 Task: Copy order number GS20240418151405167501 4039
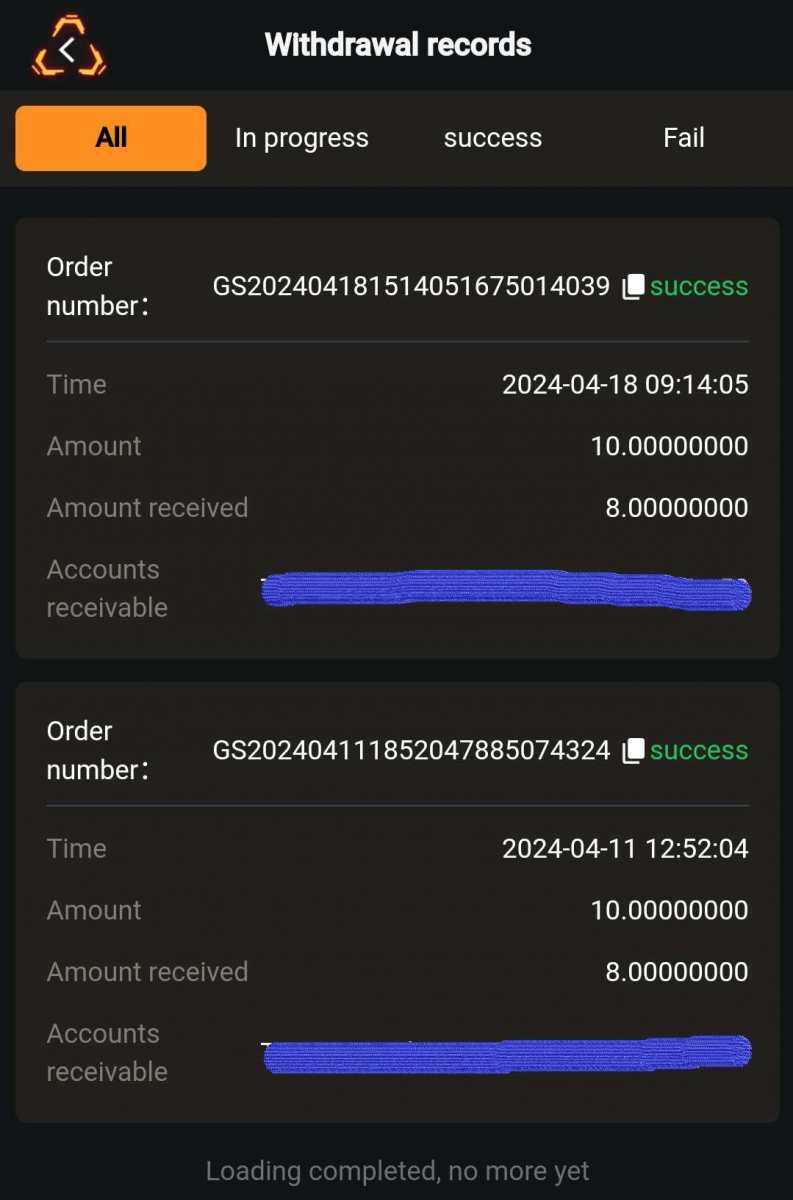point(632,287)
